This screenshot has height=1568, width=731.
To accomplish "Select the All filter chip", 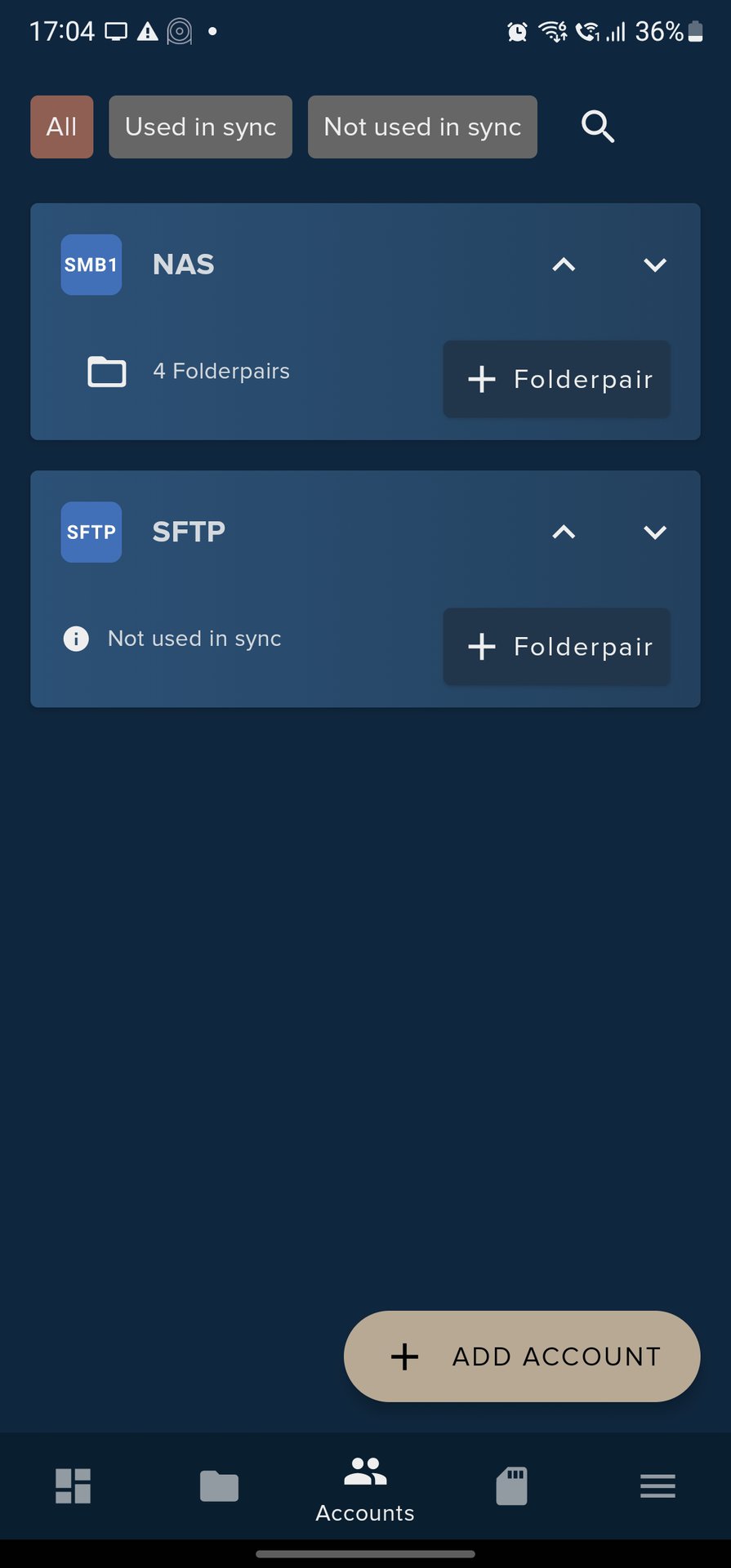I will coord(62,127).
